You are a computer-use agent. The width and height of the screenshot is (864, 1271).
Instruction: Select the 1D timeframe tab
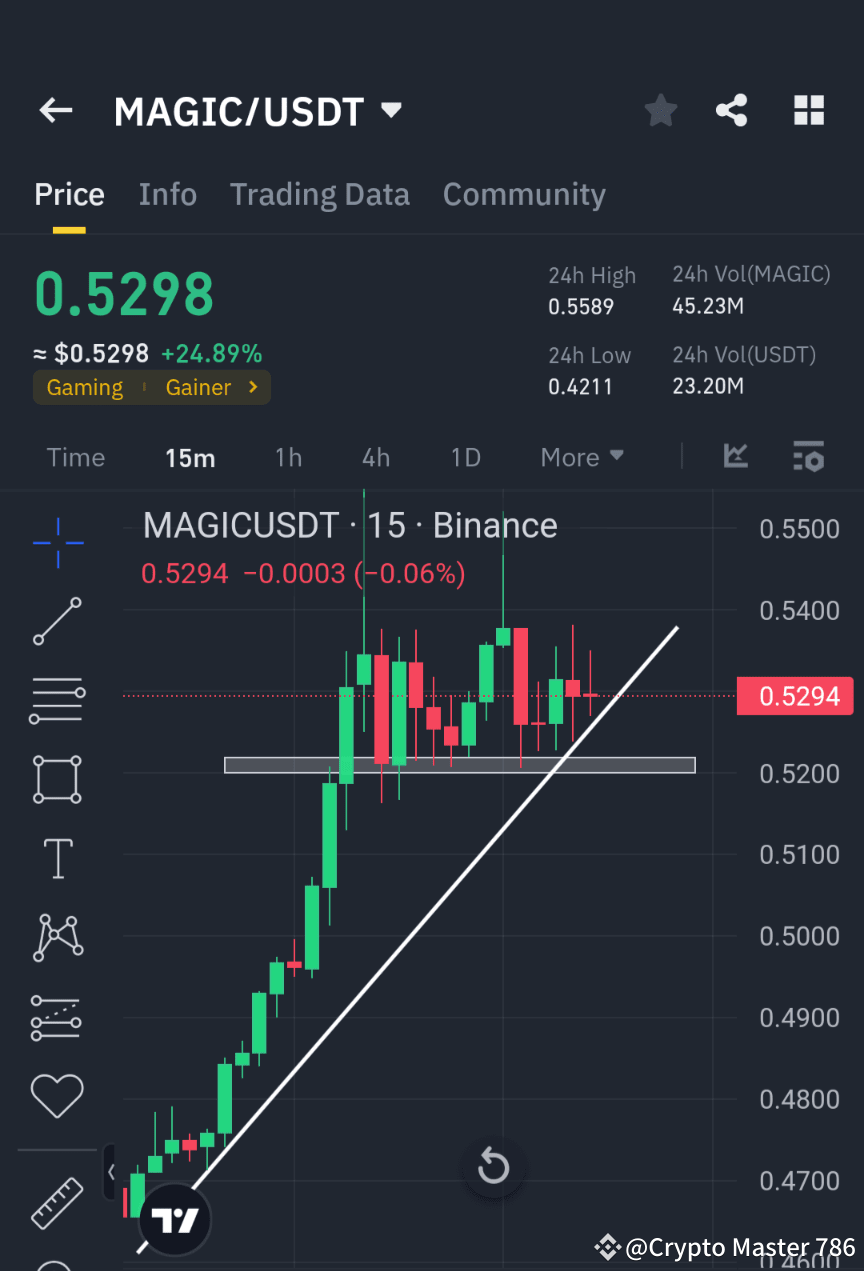tap(466, 457)
